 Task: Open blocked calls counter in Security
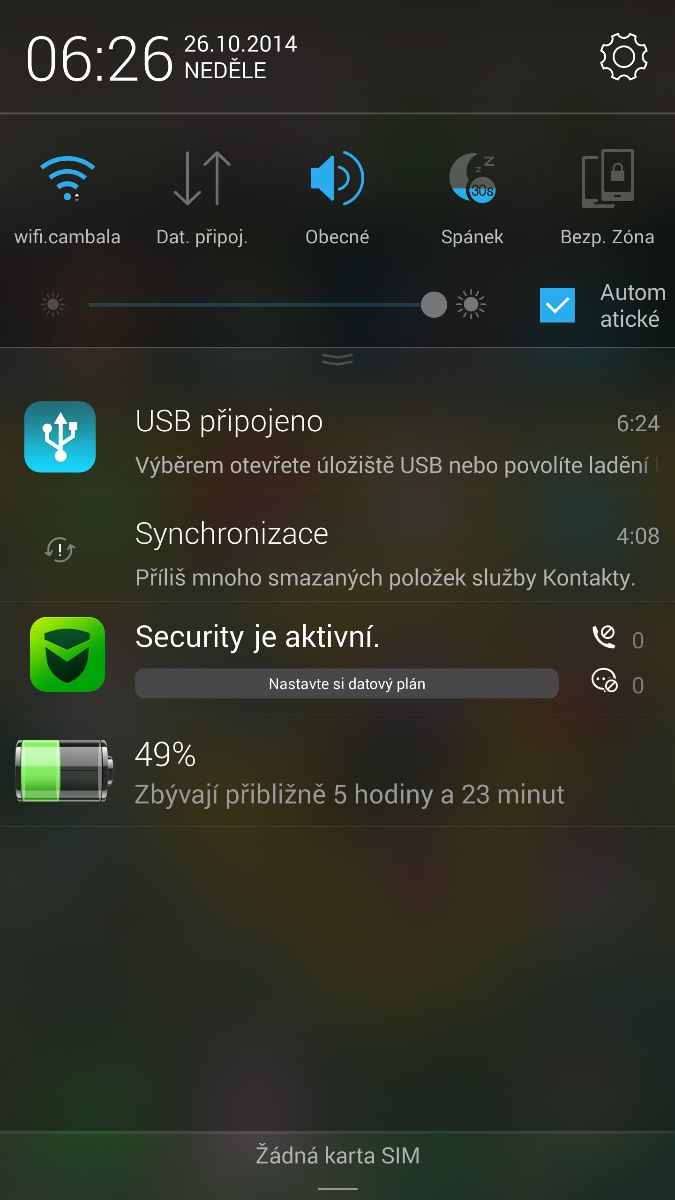(617, 638)
